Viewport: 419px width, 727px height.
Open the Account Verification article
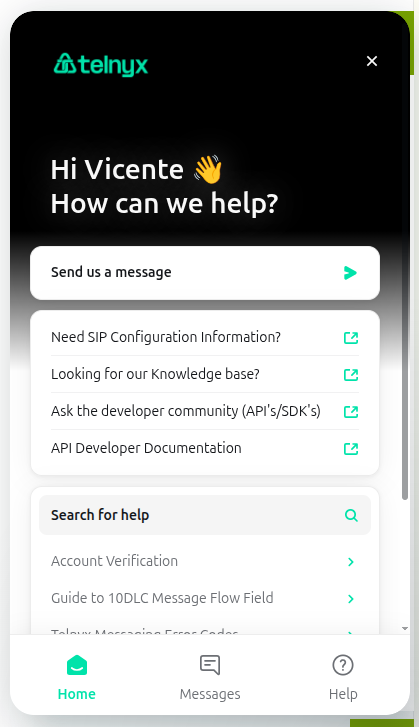tap(205, 561)
